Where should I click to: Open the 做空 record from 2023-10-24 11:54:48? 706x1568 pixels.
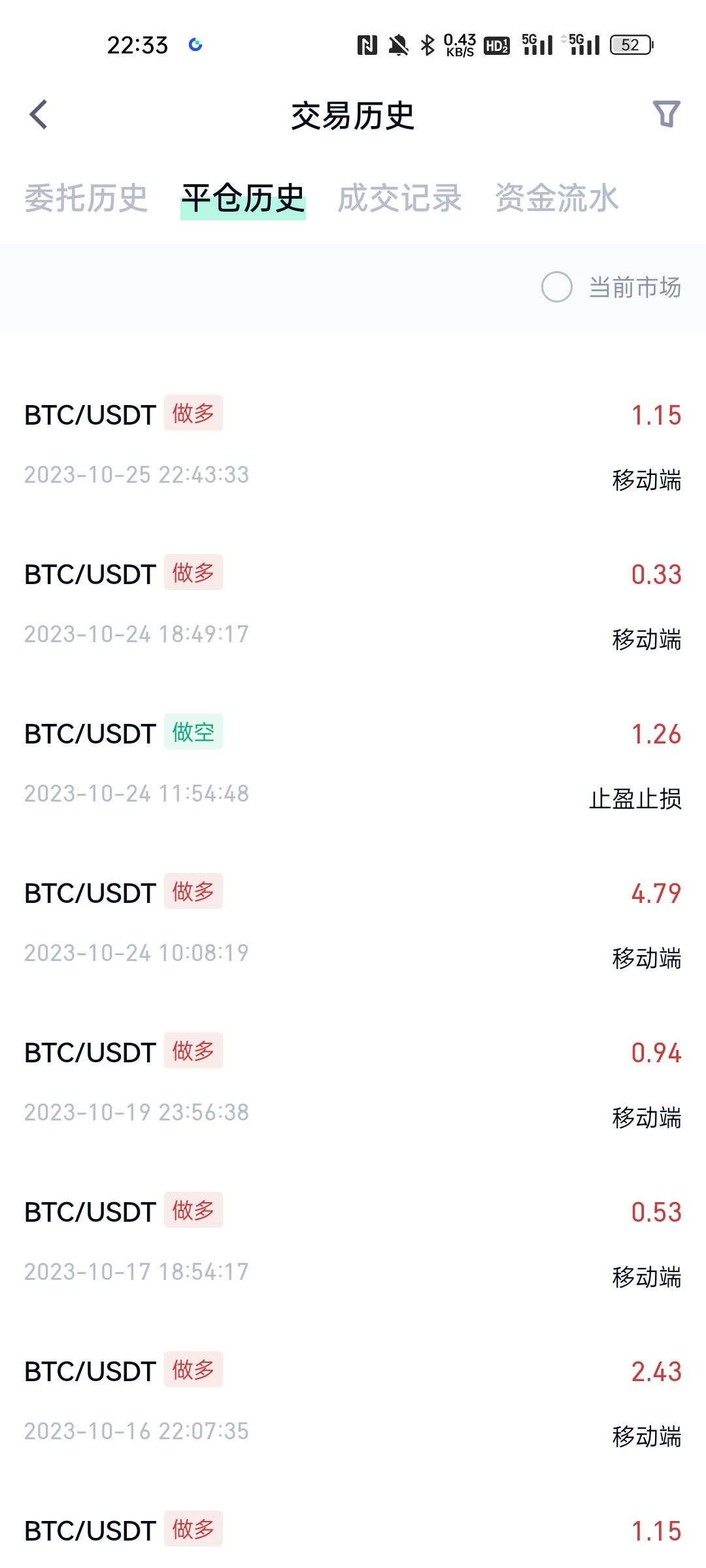[x=353, y=763]
